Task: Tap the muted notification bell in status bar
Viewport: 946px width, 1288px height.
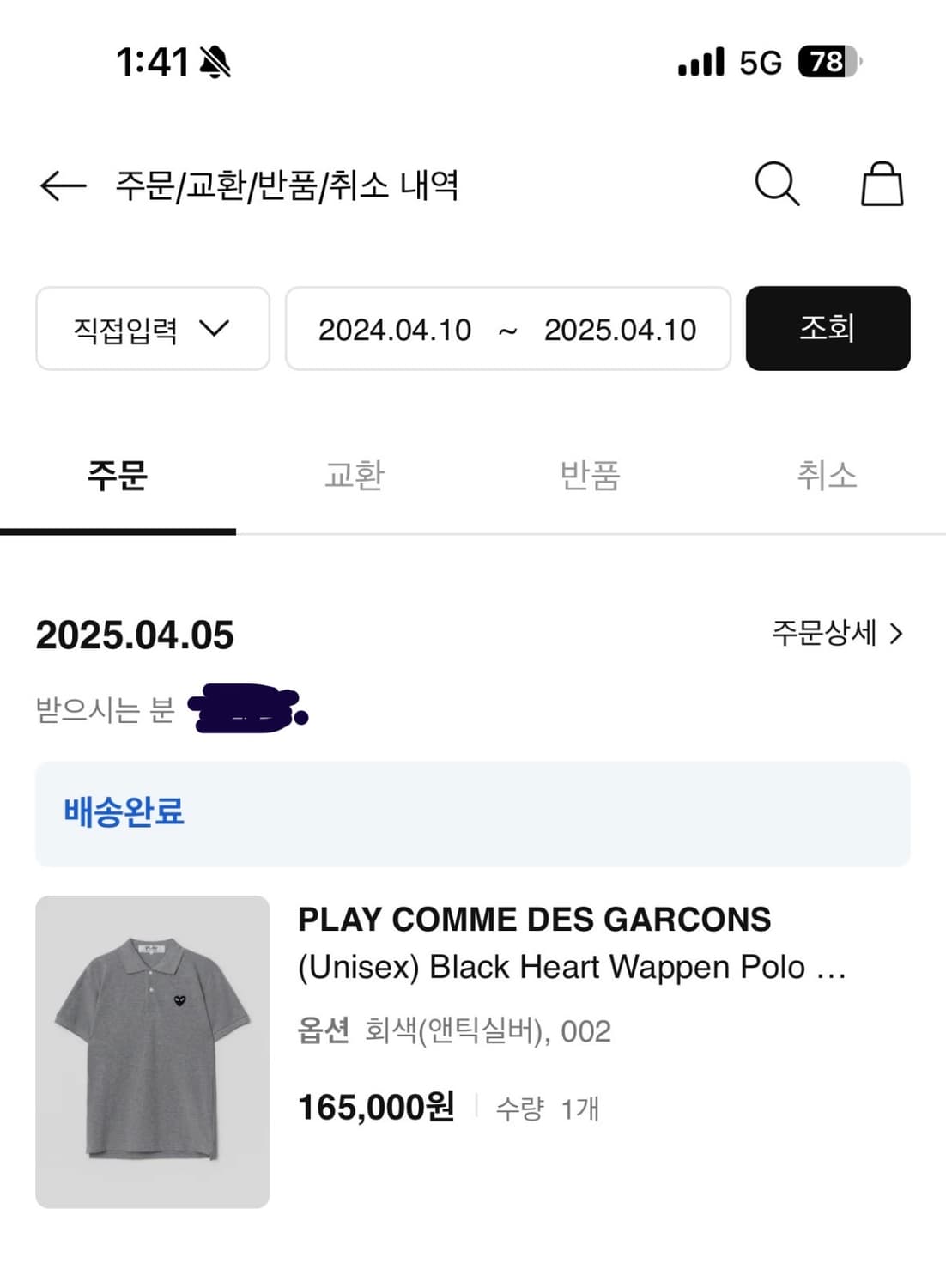Action: pyautogui.click(x=217, y=63)
